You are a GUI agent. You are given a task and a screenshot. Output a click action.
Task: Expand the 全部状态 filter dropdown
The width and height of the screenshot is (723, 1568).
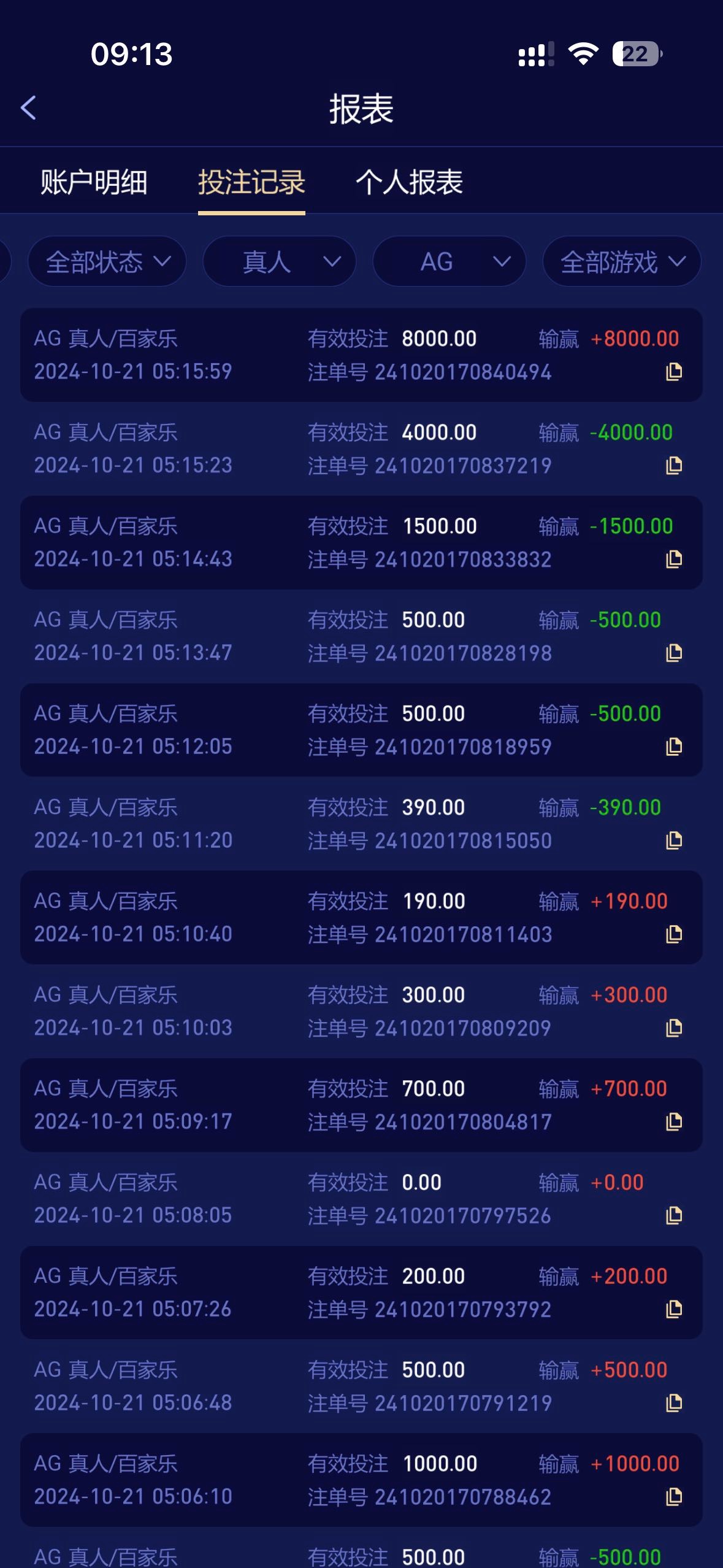pos(107,262)
